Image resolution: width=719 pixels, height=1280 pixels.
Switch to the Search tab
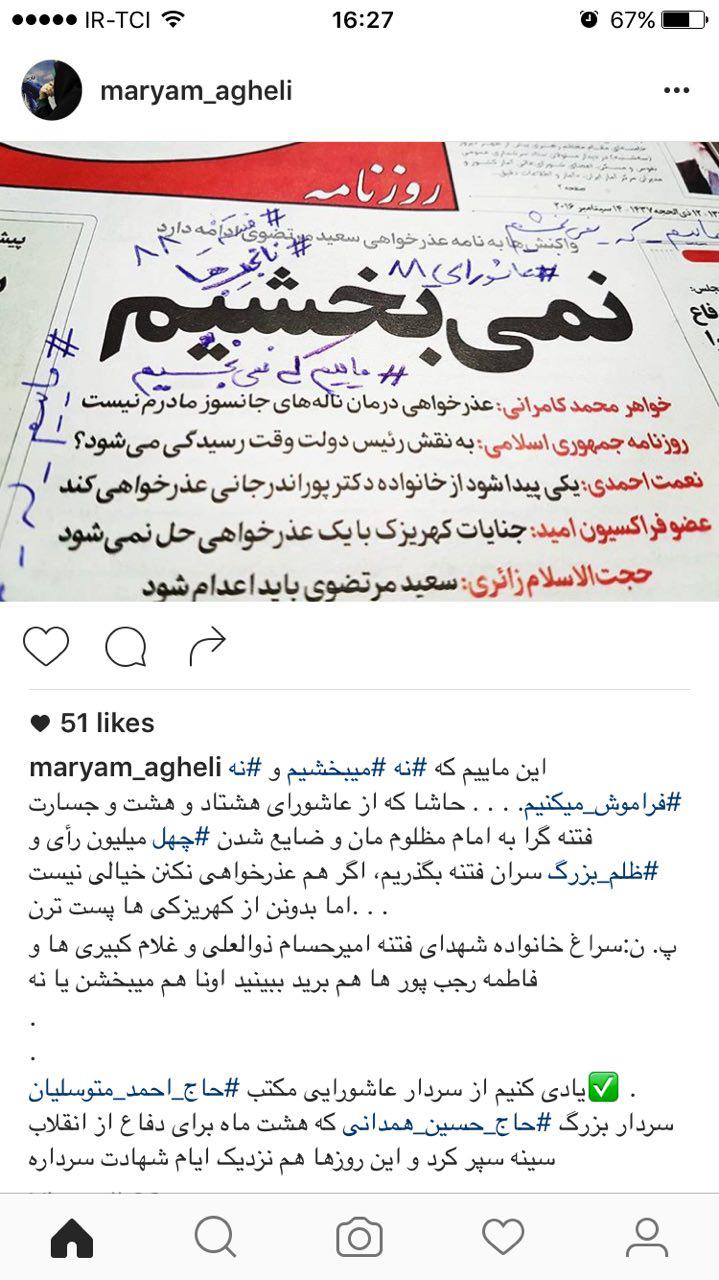click(x=215, y=1238)
